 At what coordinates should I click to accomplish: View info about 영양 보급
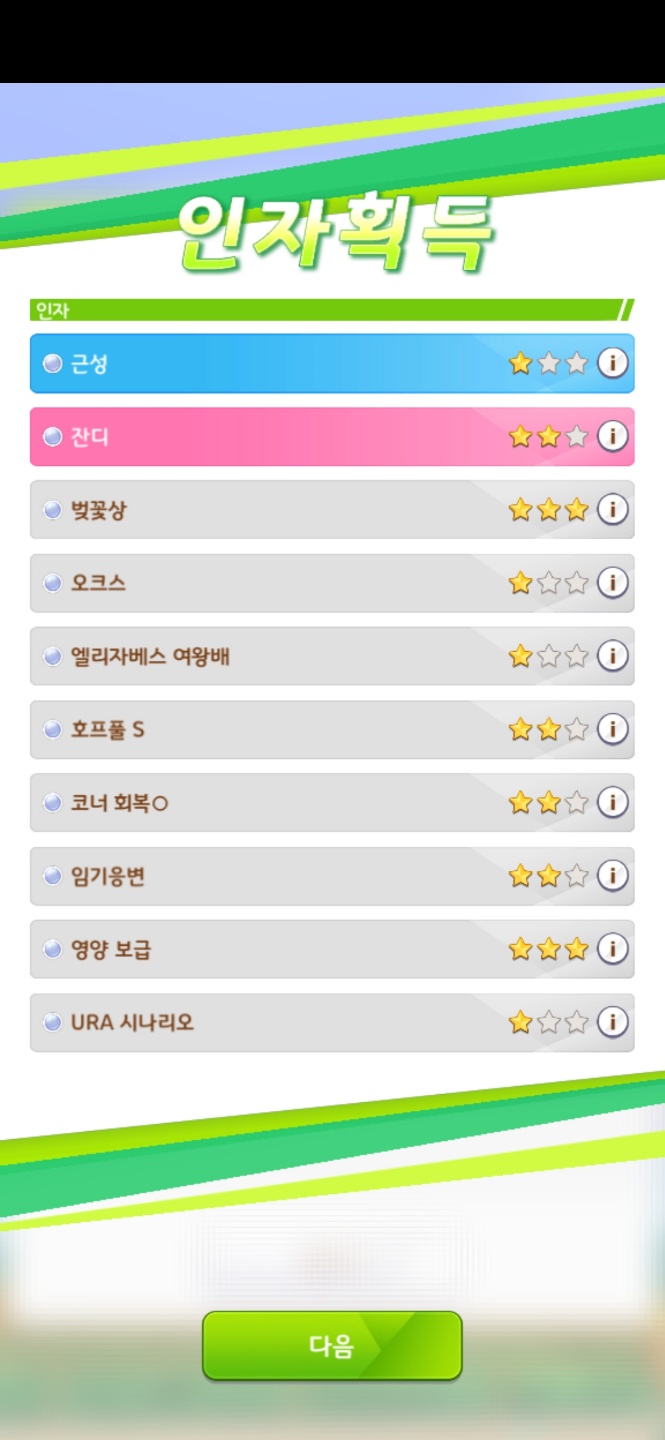[x=612, y=949]
